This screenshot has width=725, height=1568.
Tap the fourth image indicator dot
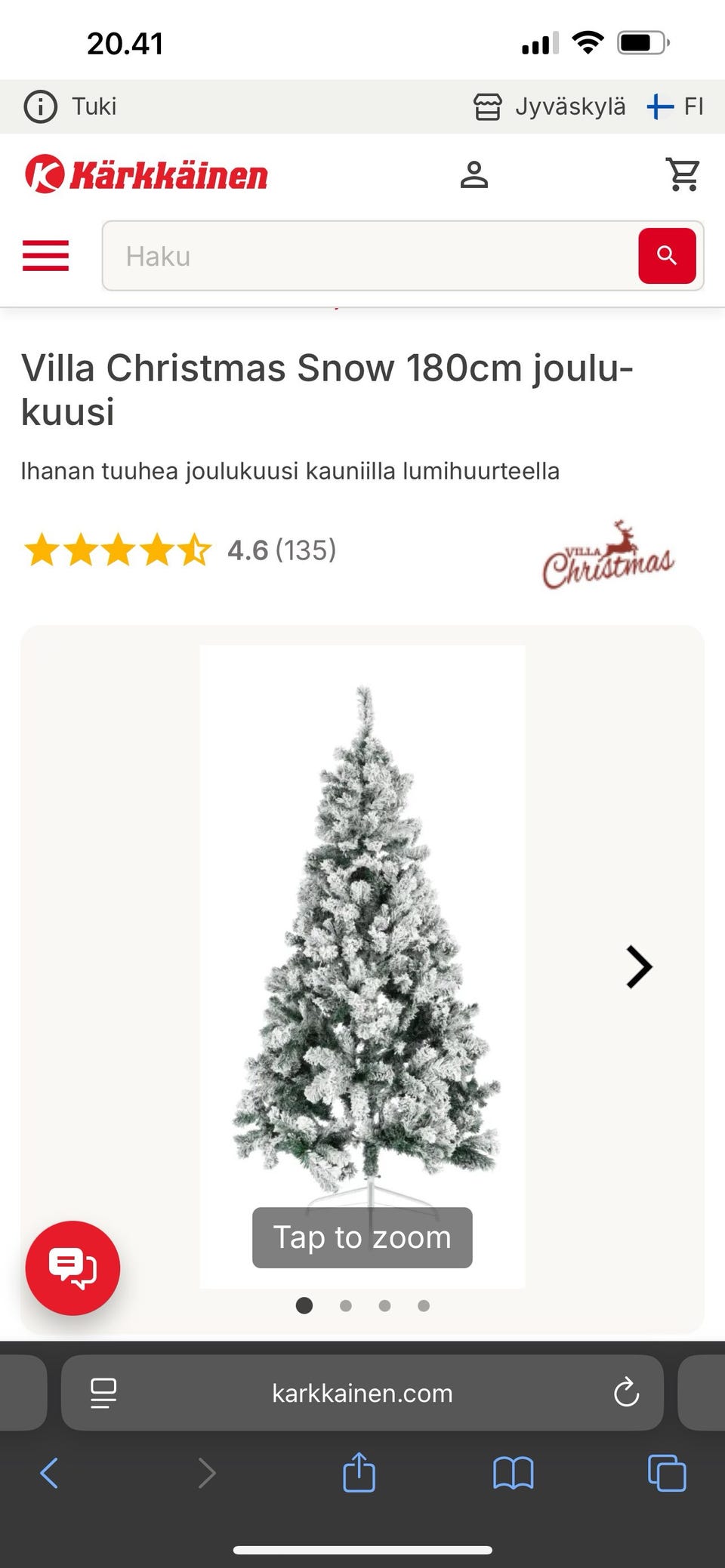424,1305
